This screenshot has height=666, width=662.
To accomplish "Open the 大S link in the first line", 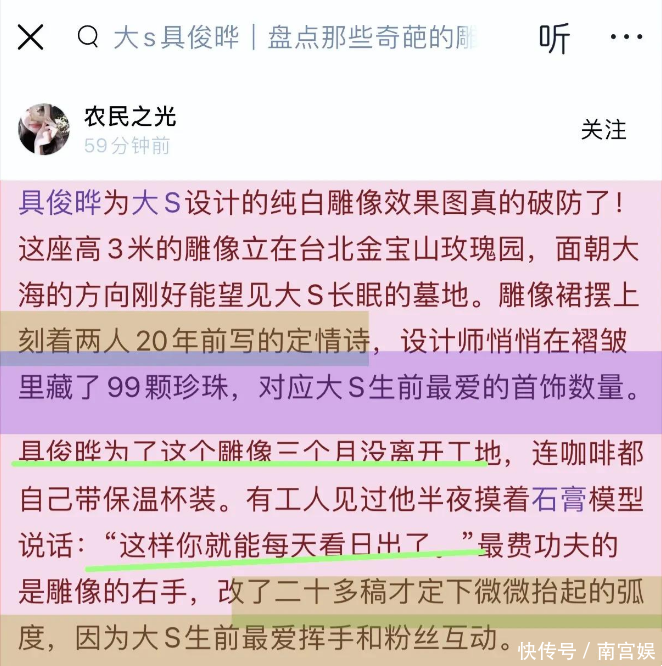I will tap(156, 203).
